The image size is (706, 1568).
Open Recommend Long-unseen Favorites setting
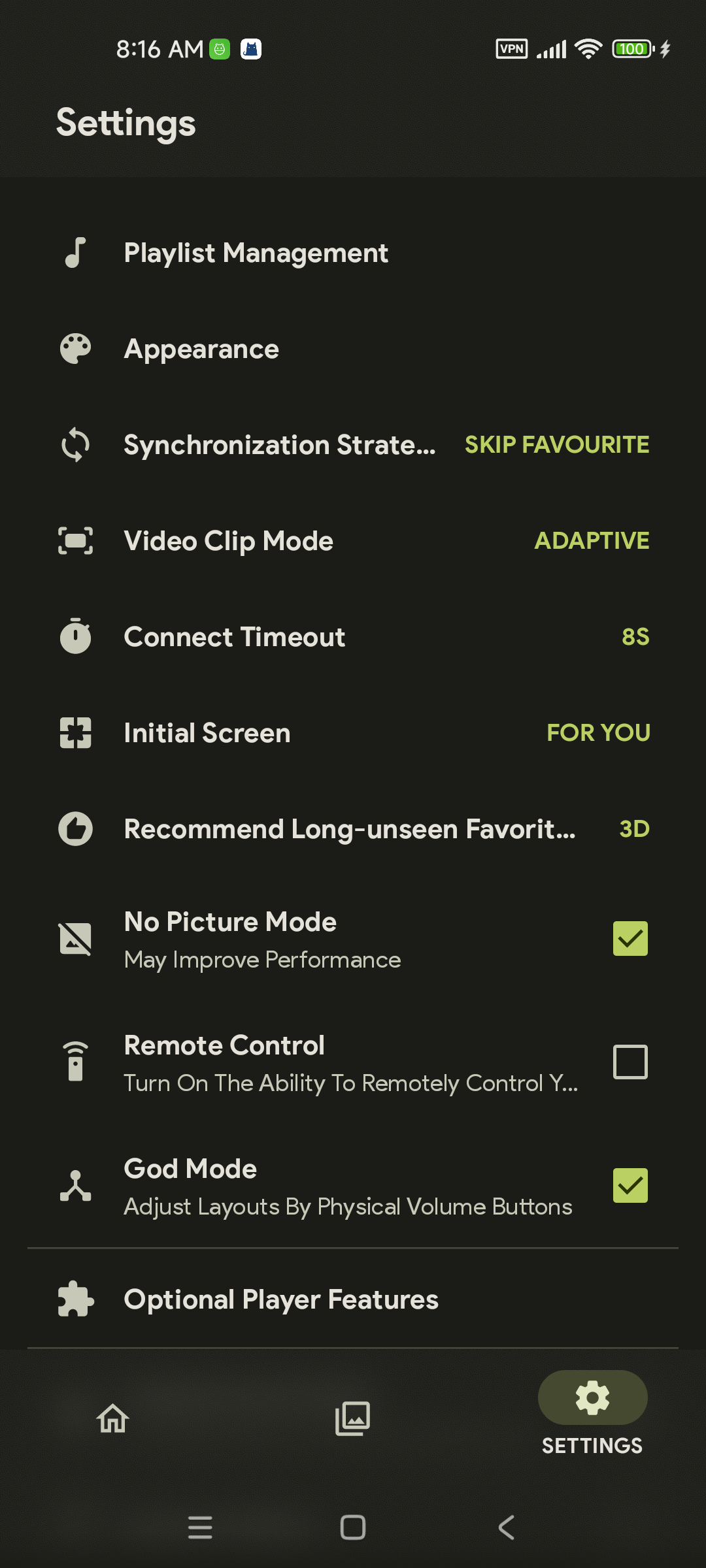click(x=353, y=829)
